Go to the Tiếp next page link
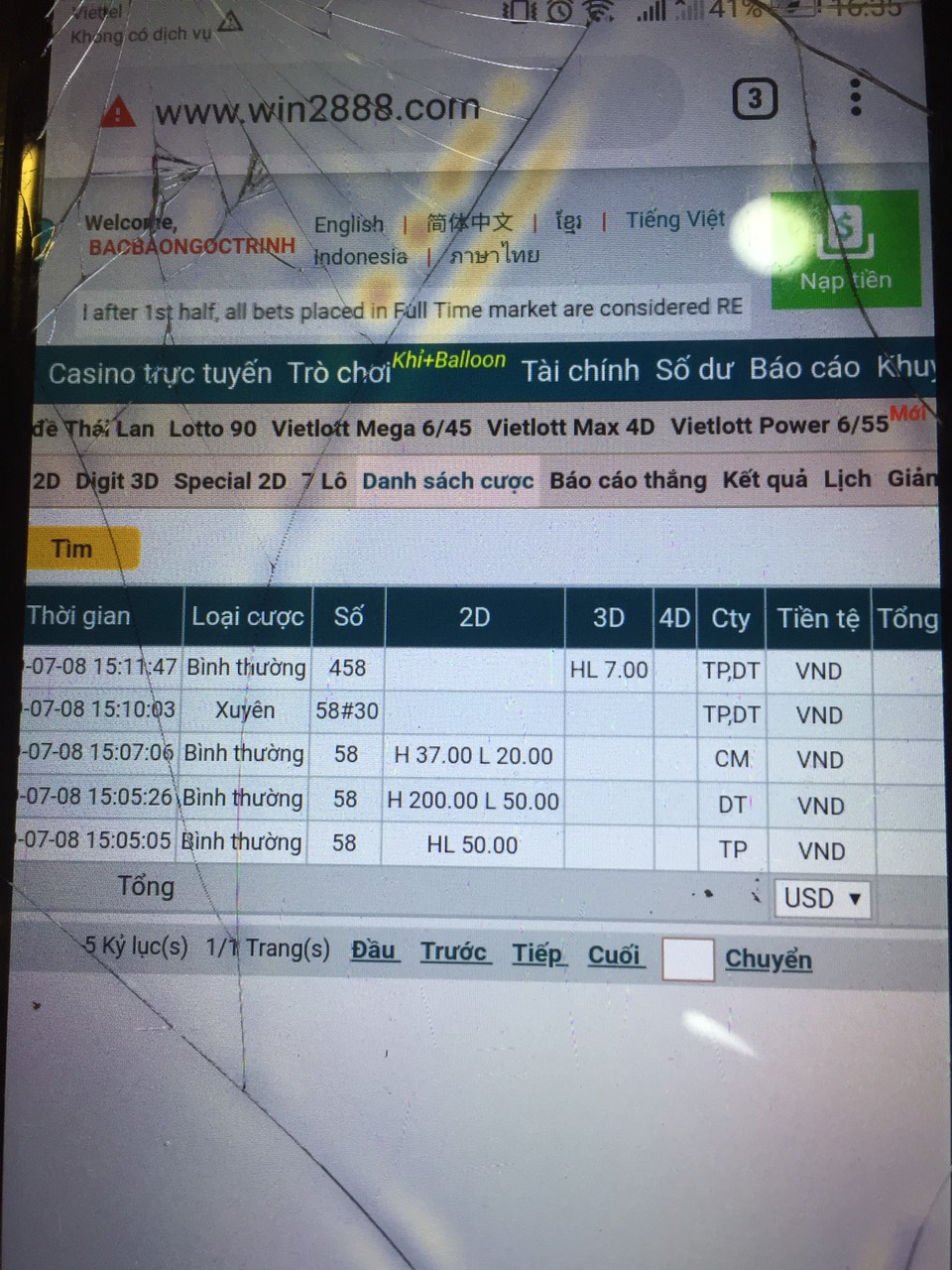Screen dimensions: 952x1270 (x=538, y=954)
